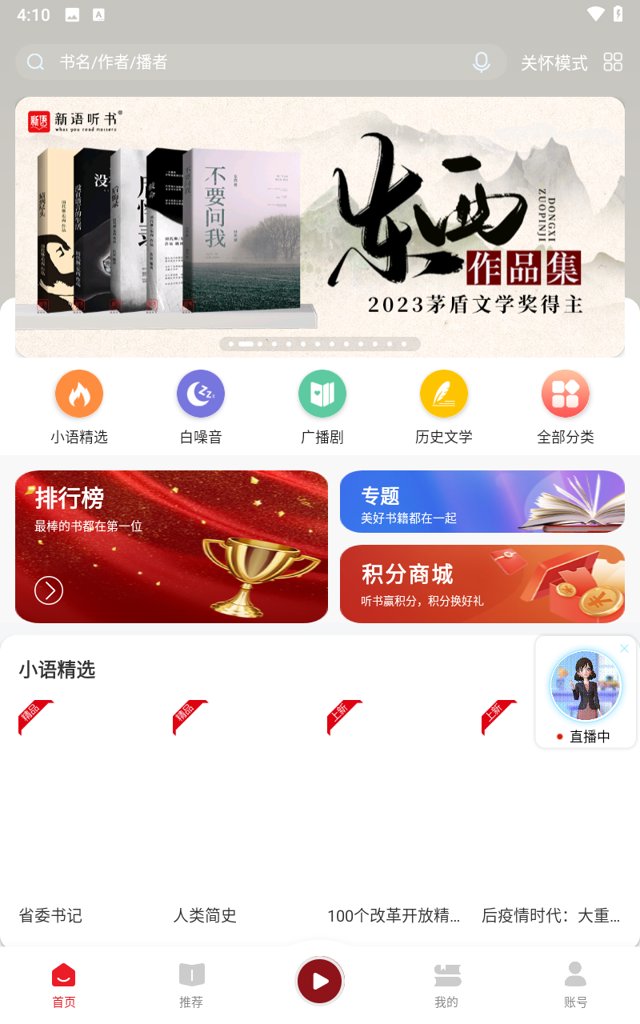
Task: Switch to the 账号 account tab
Action: click(575, 984)
